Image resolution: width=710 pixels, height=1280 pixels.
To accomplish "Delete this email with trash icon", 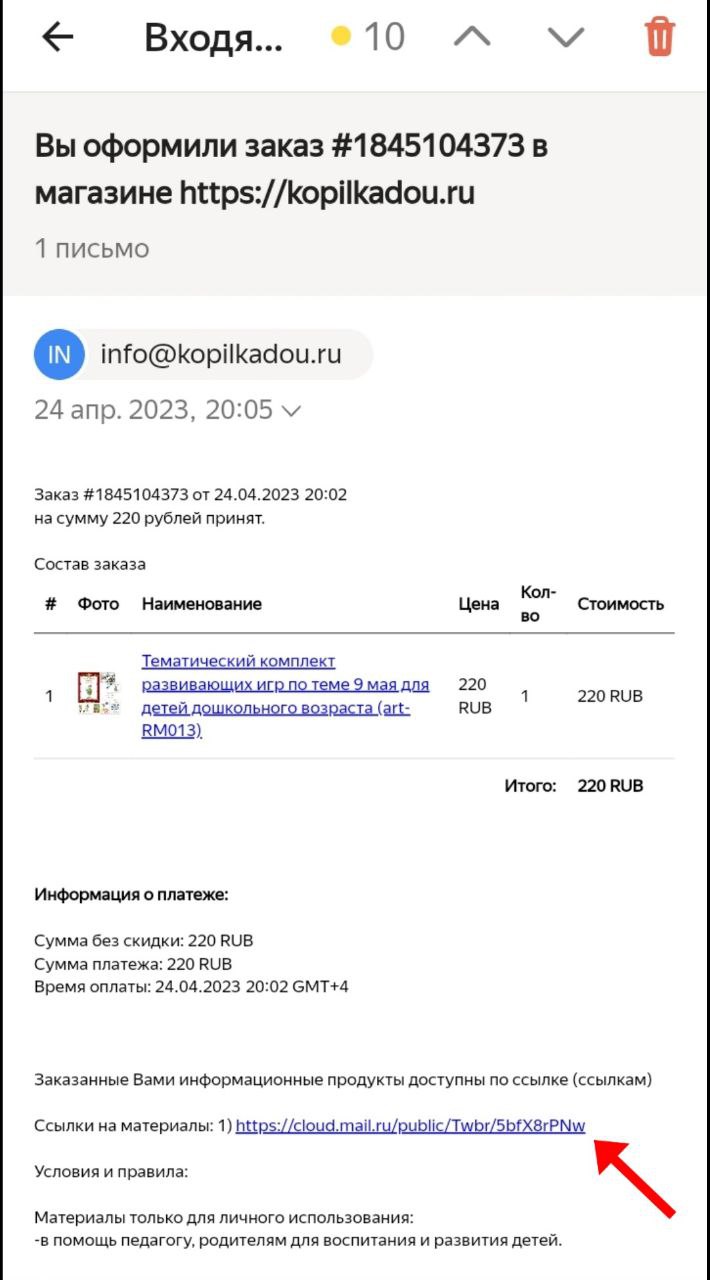I will (660, 38).
